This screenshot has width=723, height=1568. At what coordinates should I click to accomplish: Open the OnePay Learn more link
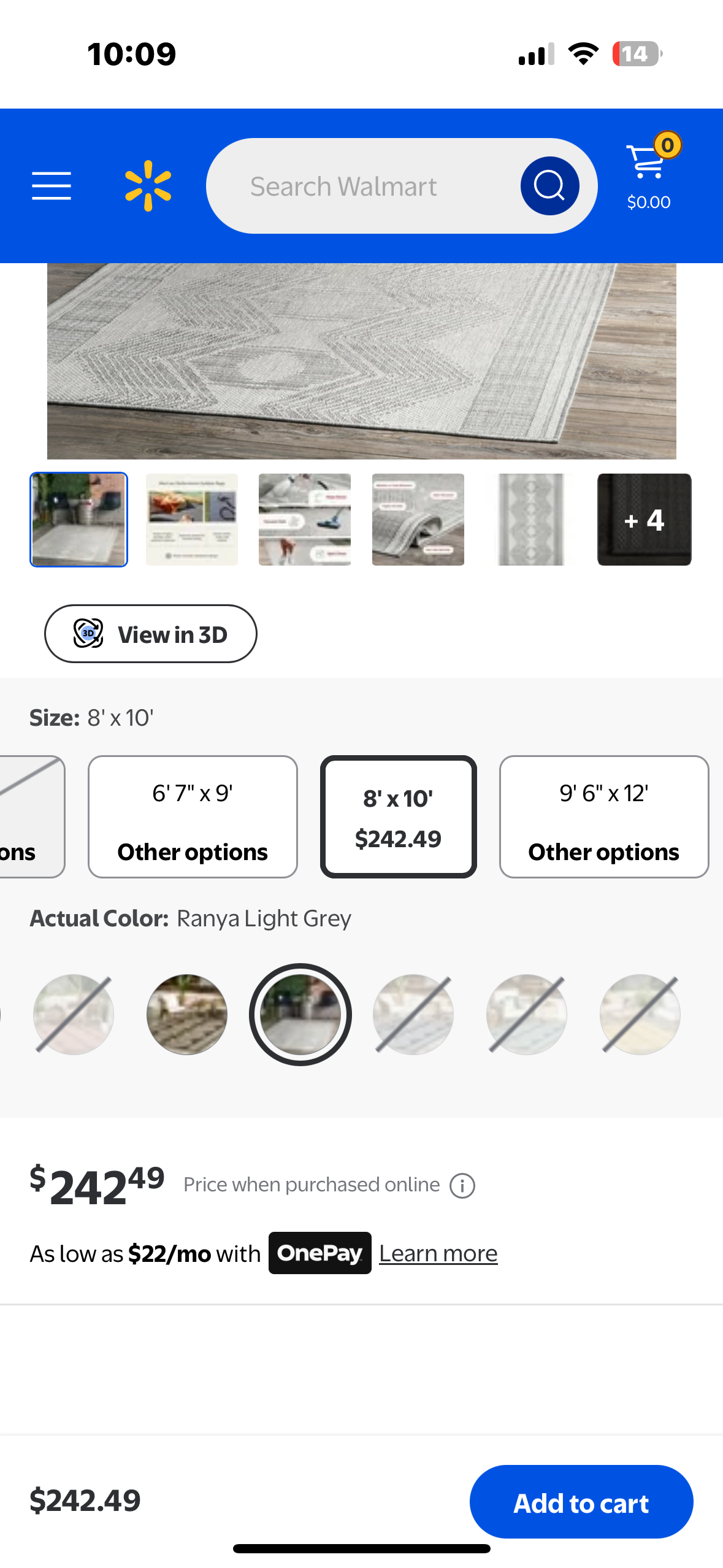point(438,1253)
